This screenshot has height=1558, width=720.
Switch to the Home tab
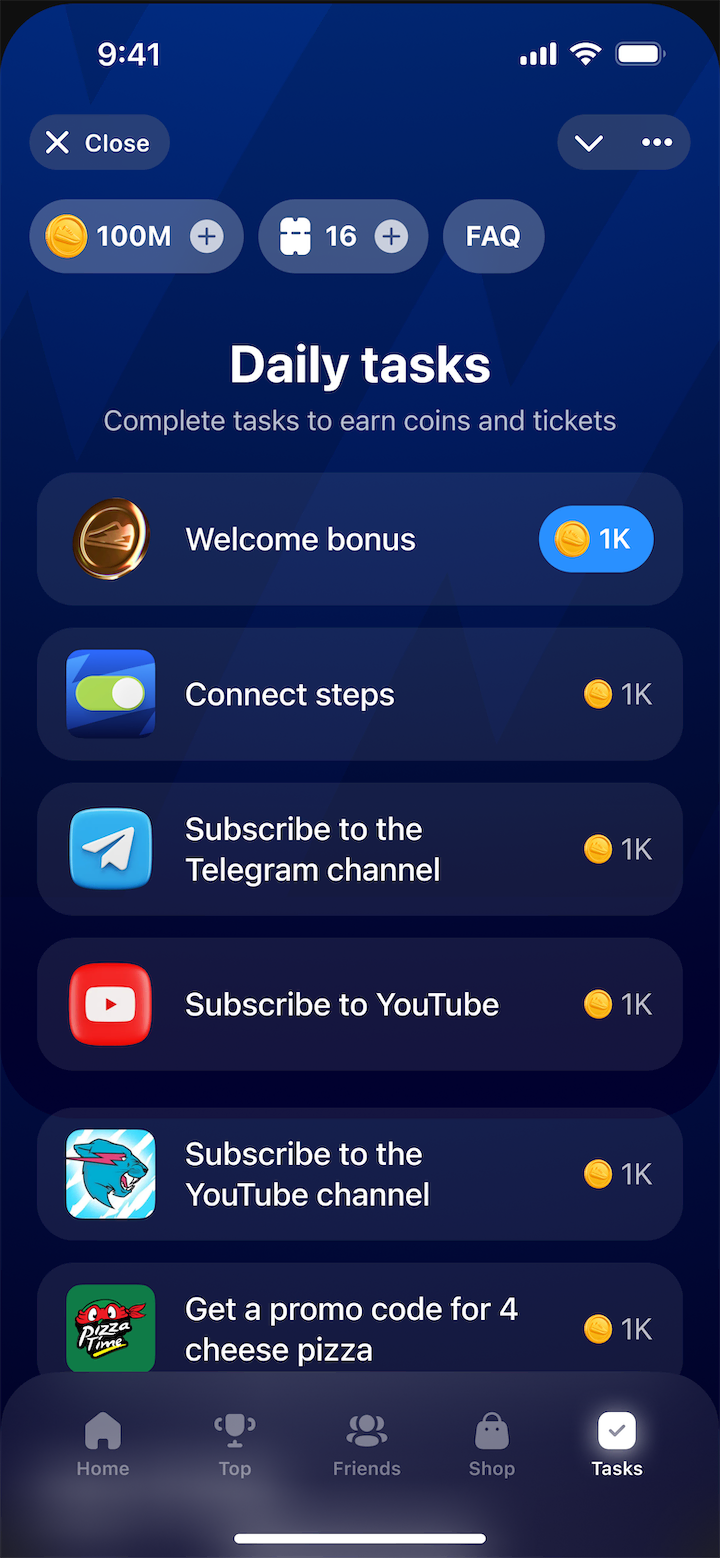[103, 1445]
